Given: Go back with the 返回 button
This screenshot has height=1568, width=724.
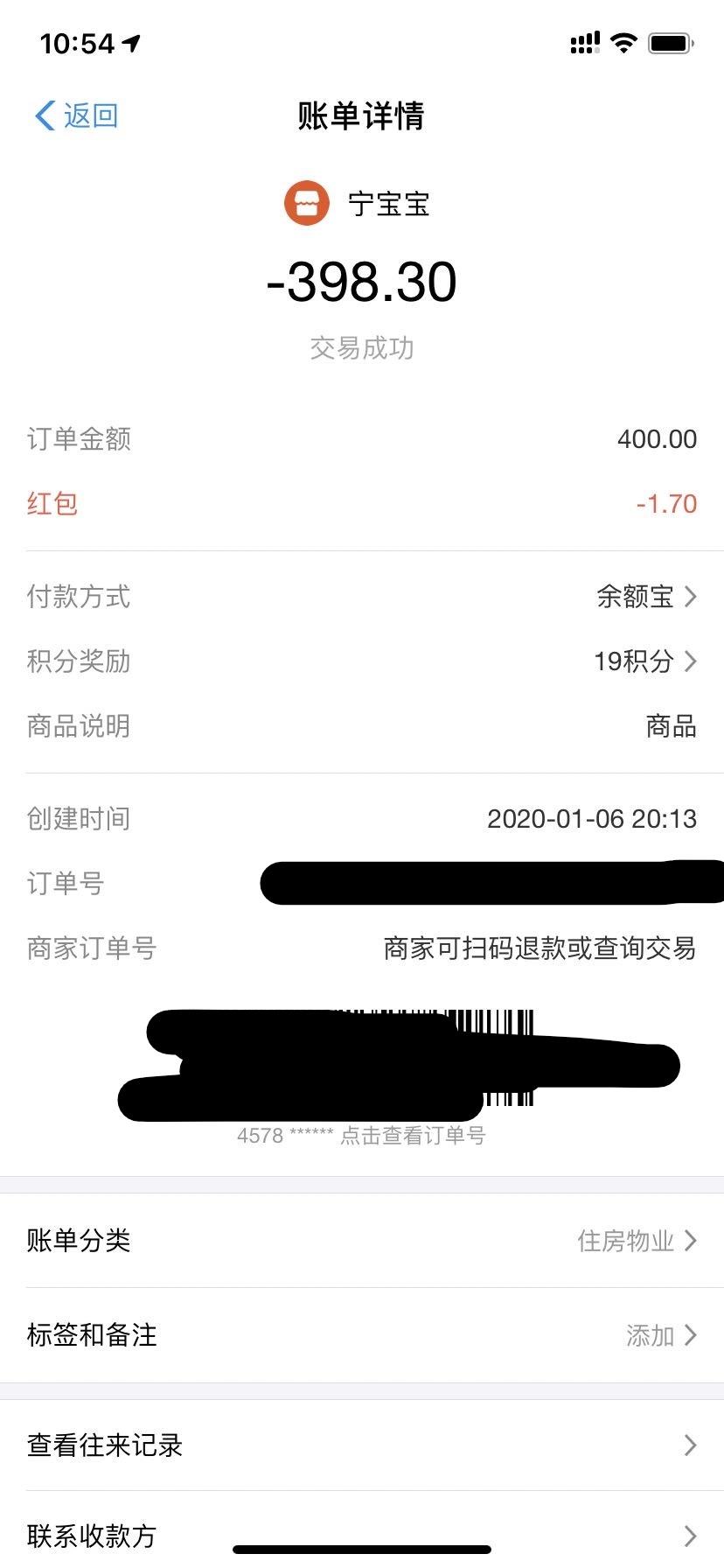Looking at the screenshot, I should (x=77, y=115).
